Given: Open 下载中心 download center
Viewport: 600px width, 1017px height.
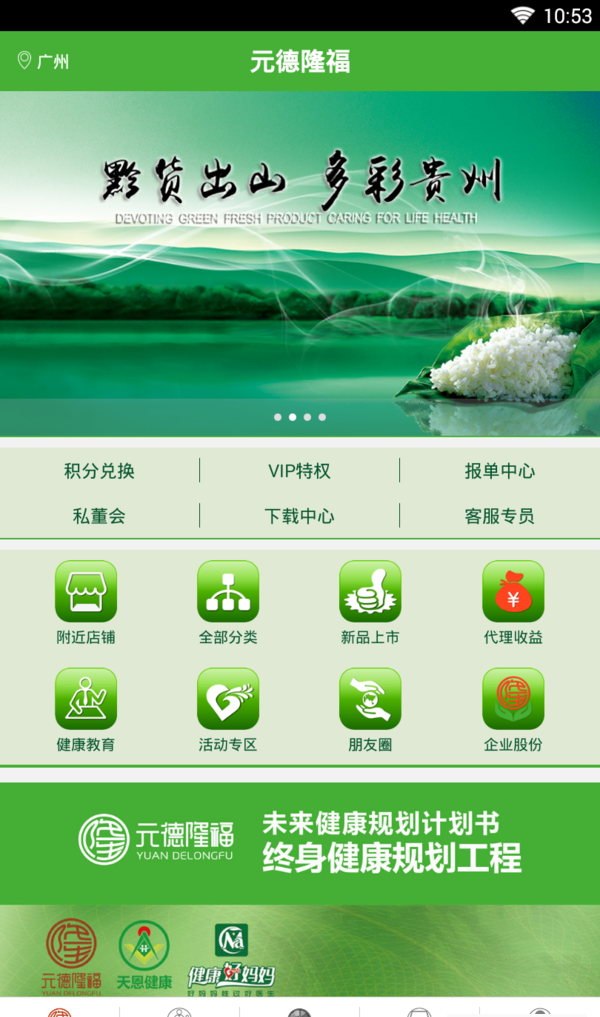Looking at the screenshot, I should (299, 516).
